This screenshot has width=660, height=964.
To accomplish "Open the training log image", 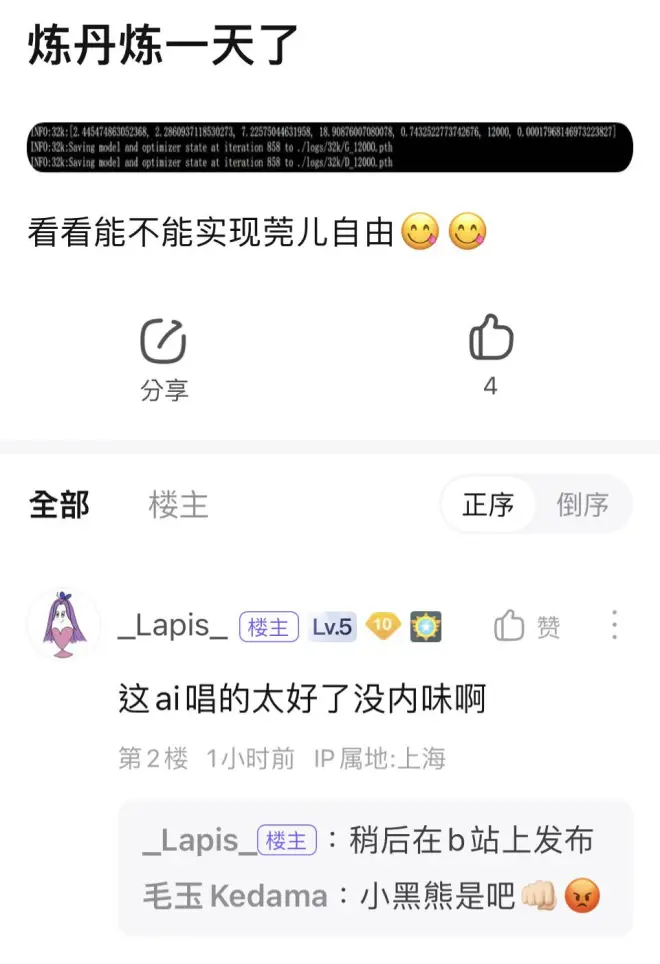I will pyautogui.click(x=330, y=147).
